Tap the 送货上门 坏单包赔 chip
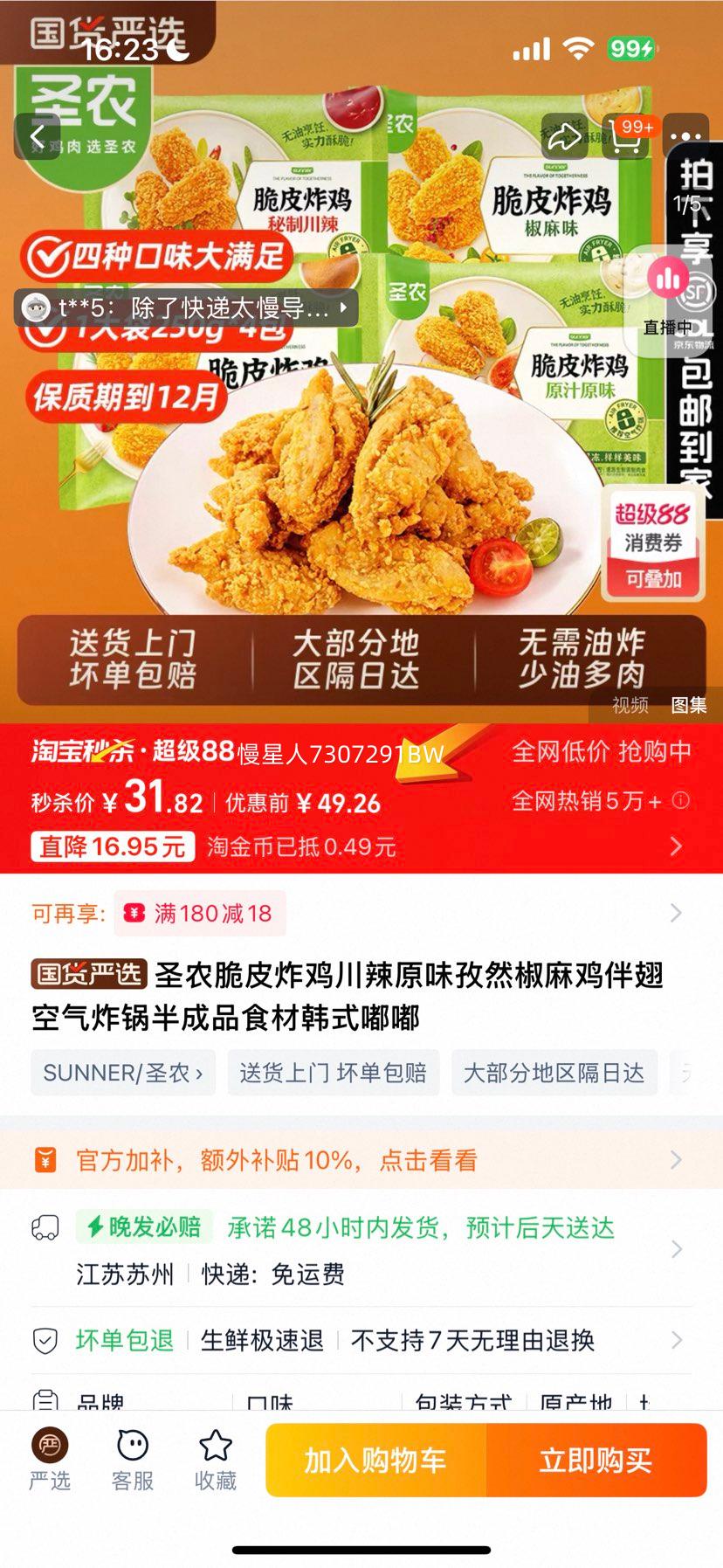The height and width of the screenshot is (1568, 723). (x=334, y=1072)
